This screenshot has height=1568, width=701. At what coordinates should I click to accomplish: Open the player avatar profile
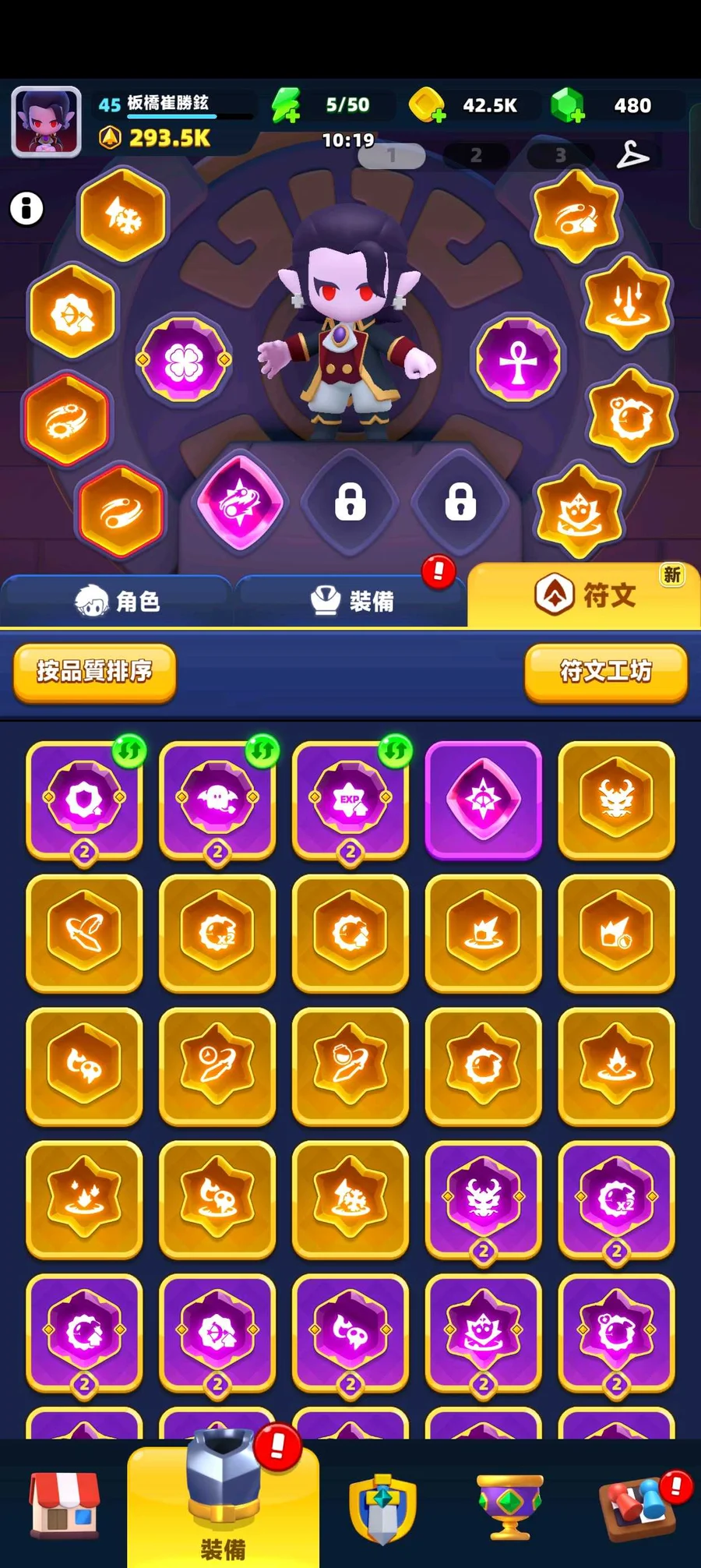click(x=46, y=122)
